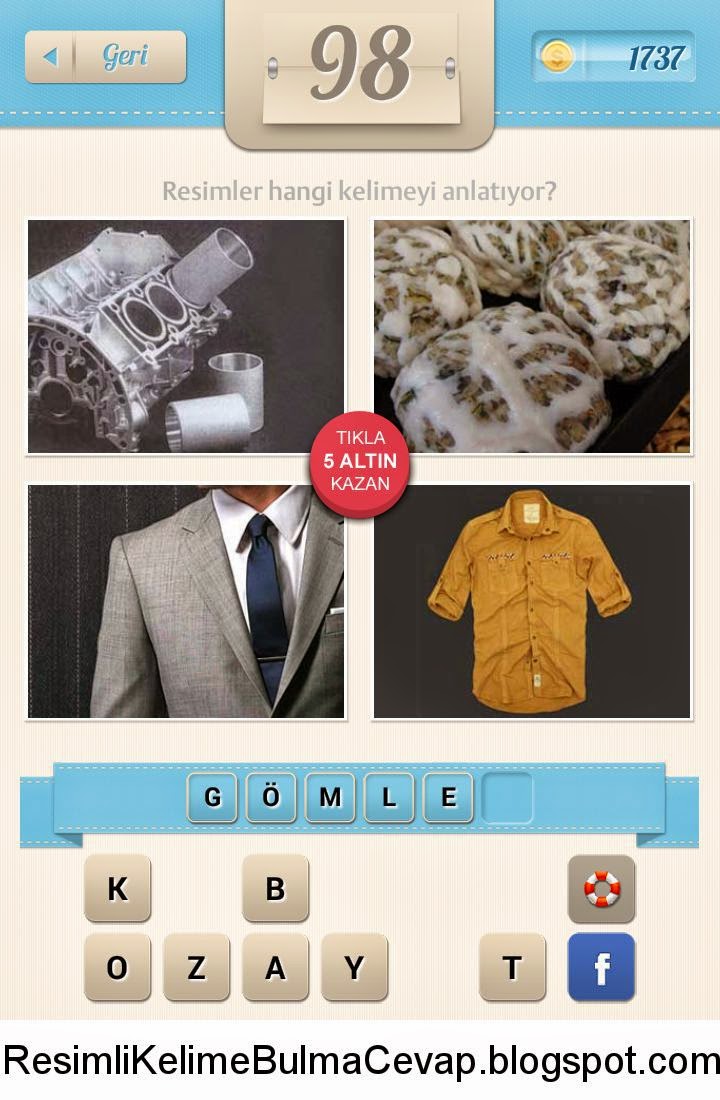Pick the letter K tile
This screenshot has width=720, height=1100.
[x=117, y=888]
